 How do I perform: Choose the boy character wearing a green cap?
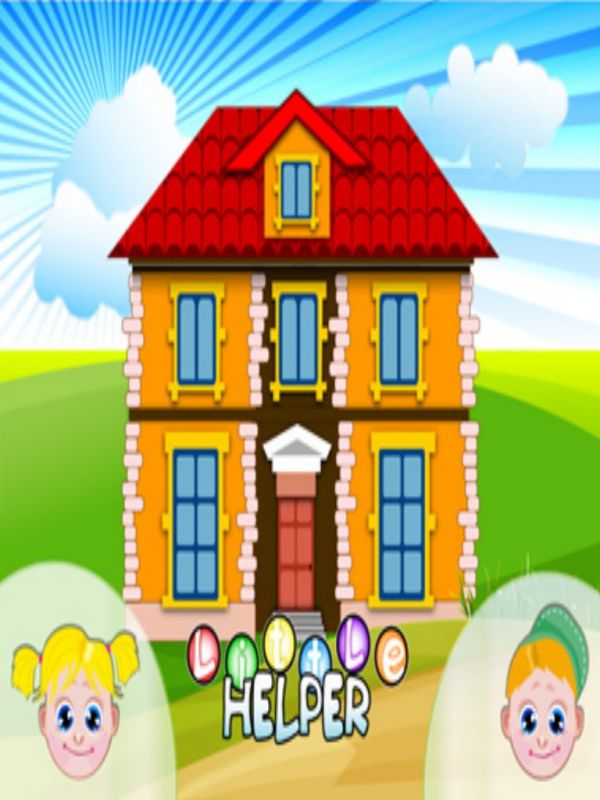[x=541, y=702]
